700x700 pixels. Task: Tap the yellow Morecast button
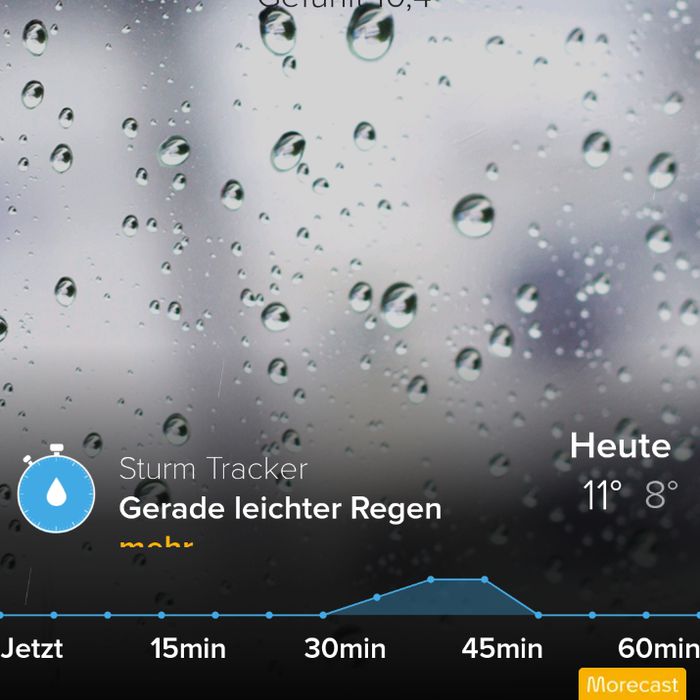tap(632, 684)
